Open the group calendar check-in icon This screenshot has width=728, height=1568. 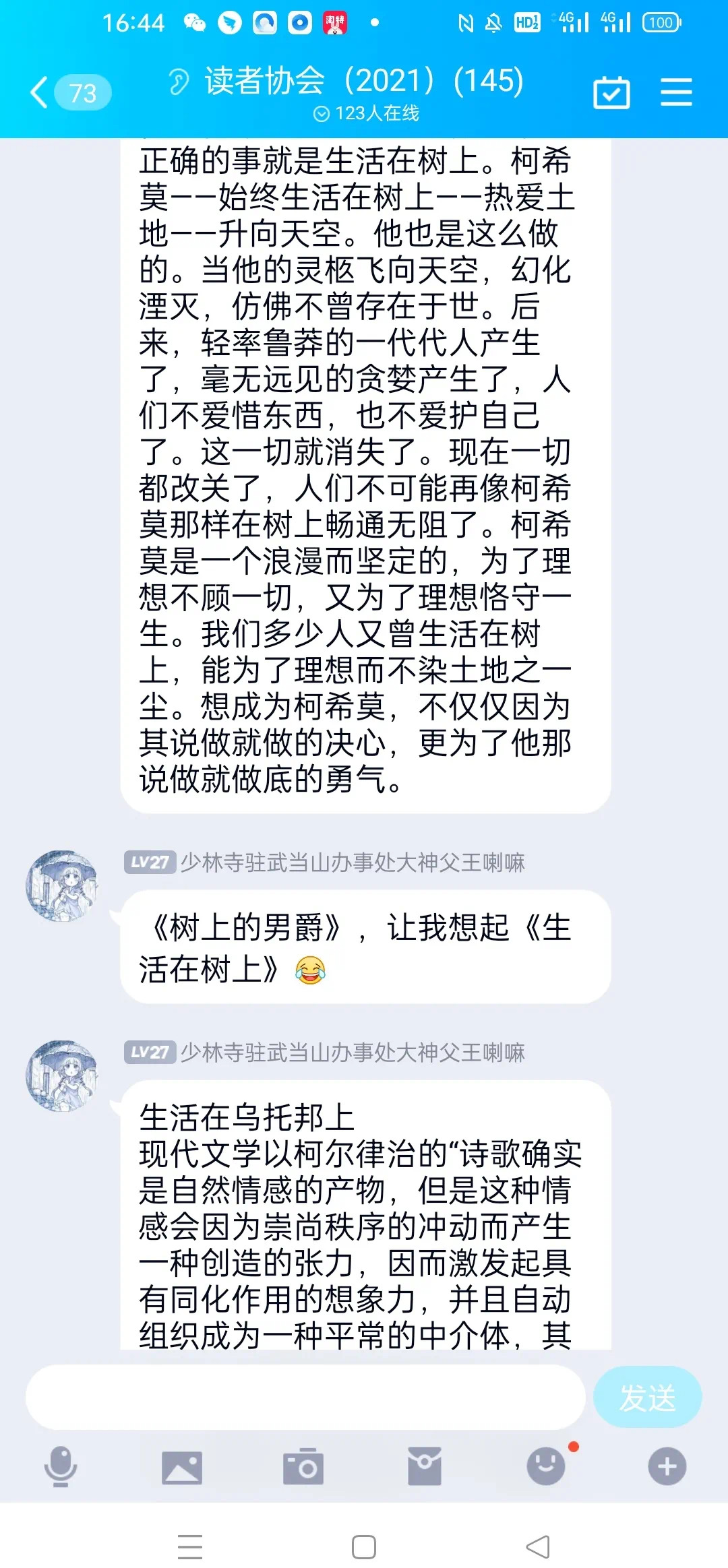611,92
